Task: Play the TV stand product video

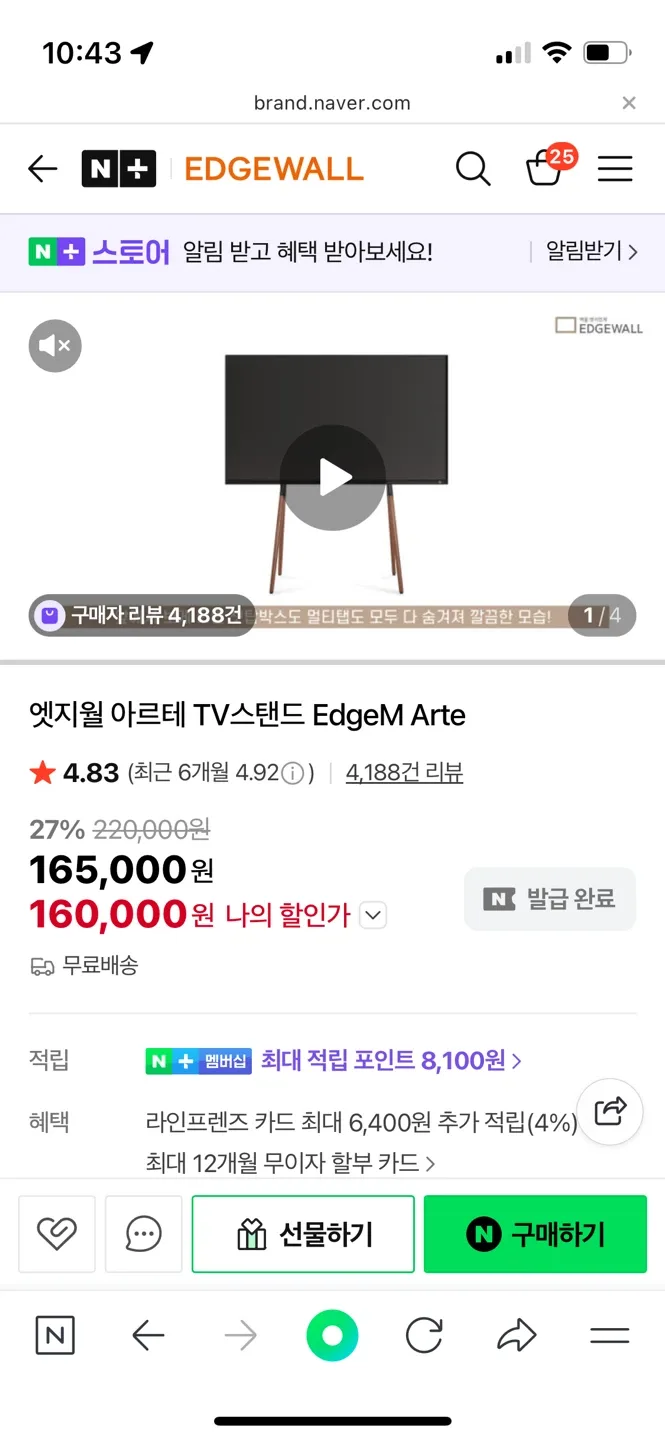Action: click(x=333, y=478)
